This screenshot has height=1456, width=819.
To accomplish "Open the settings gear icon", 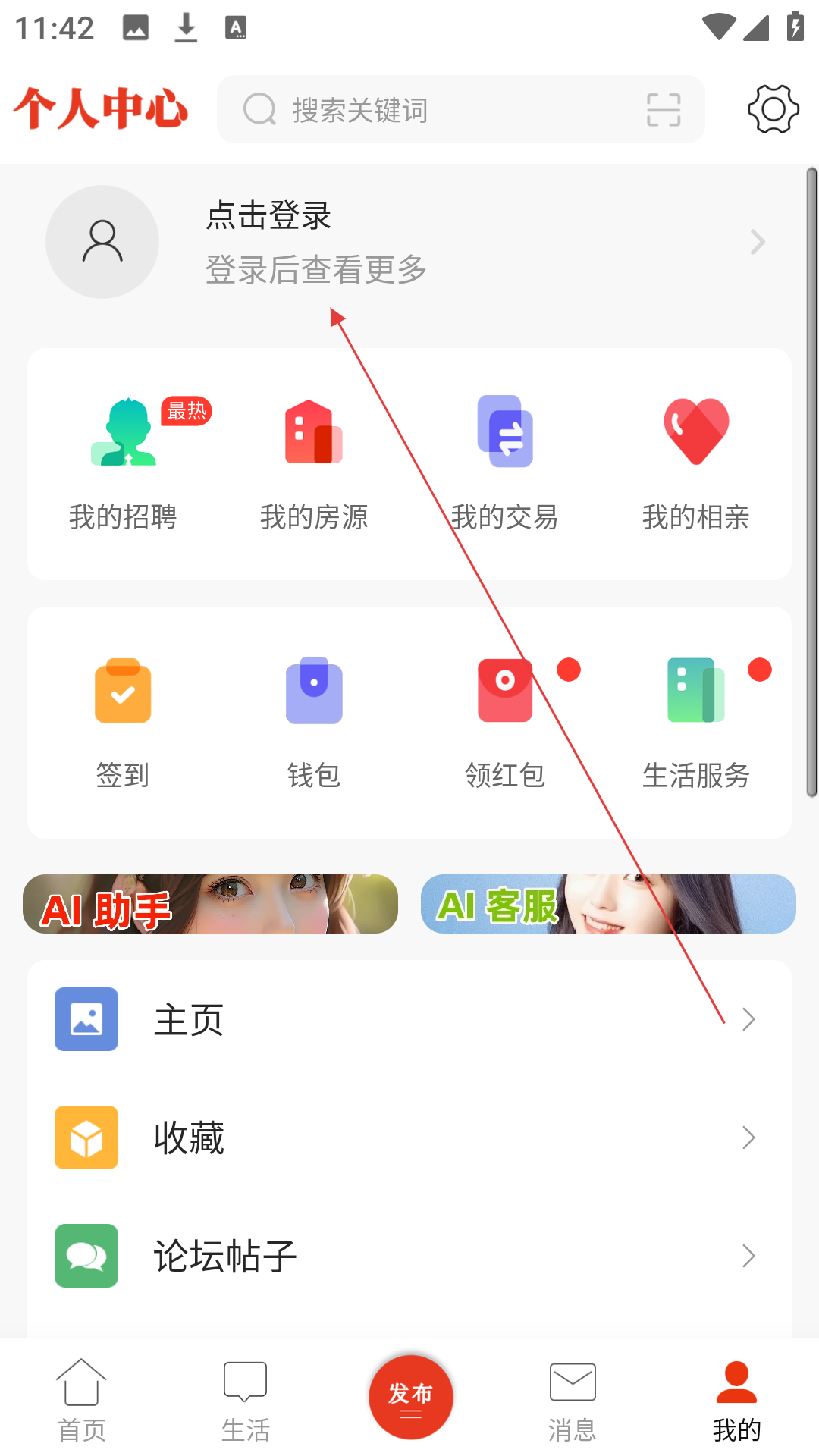I will pos(773,109).
